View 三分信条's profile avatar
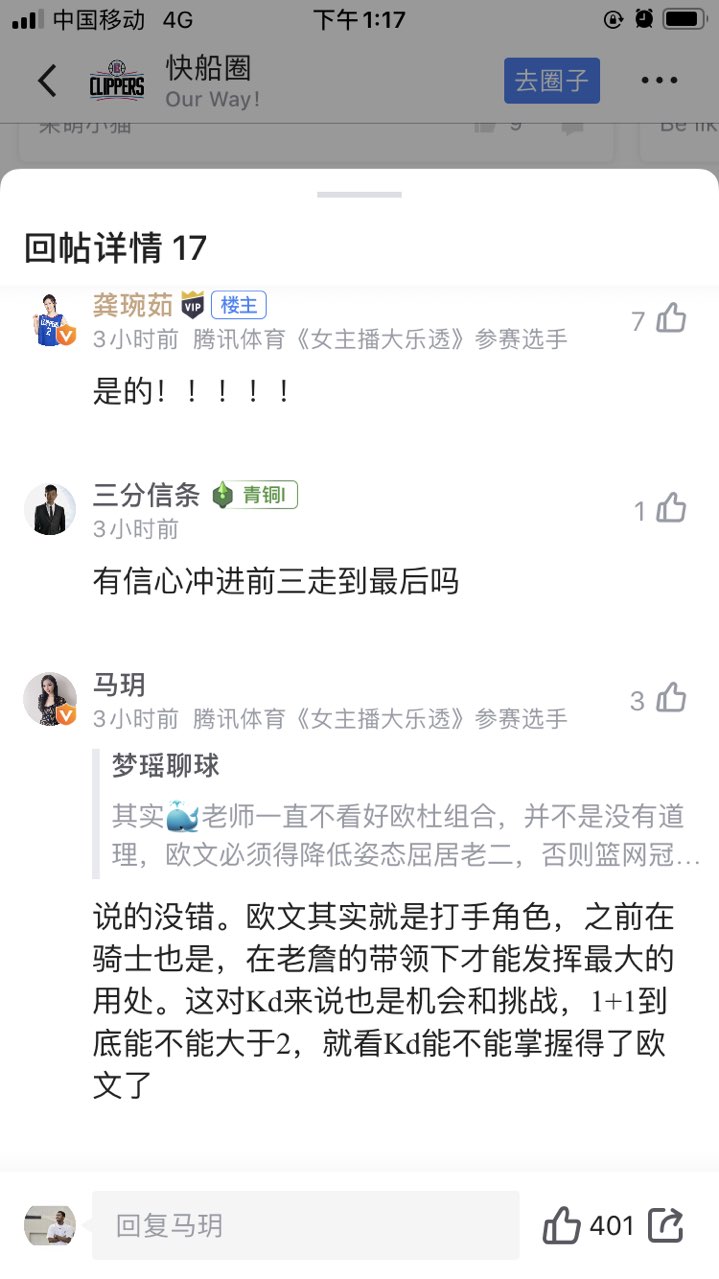The height and width of the screenshot is (1279, 719). [50, 510]
